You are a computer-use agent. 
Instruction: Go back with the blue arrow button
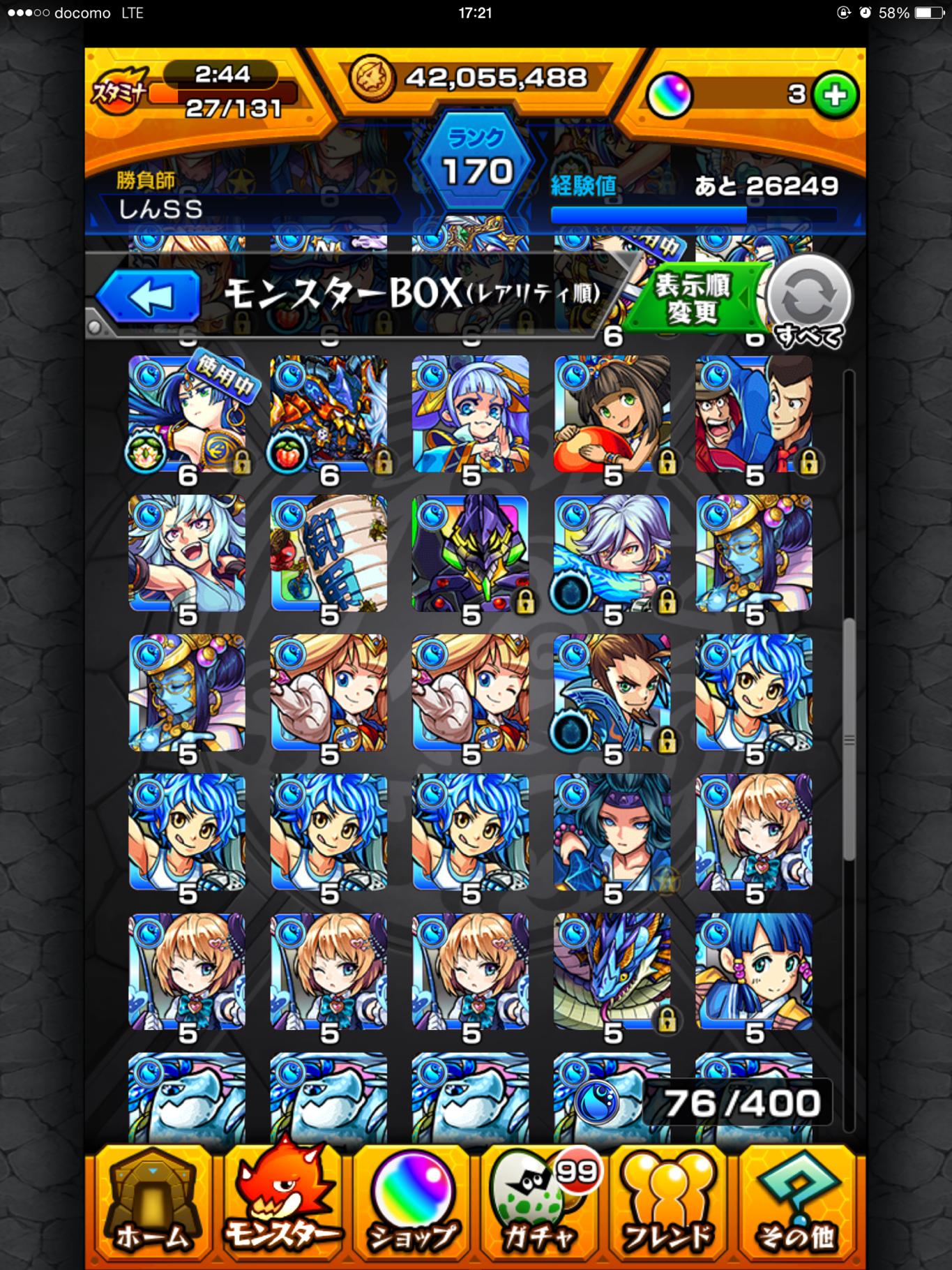coord(148,297)
